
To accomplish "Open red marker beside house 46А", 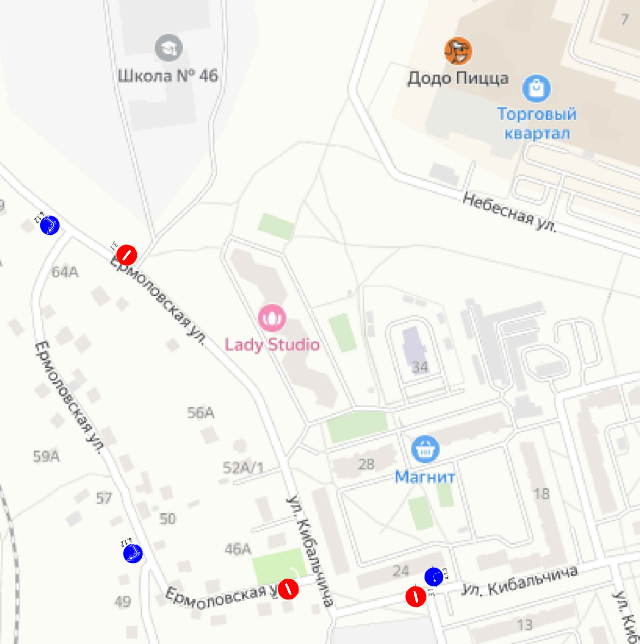I will (x=288, y=589).
